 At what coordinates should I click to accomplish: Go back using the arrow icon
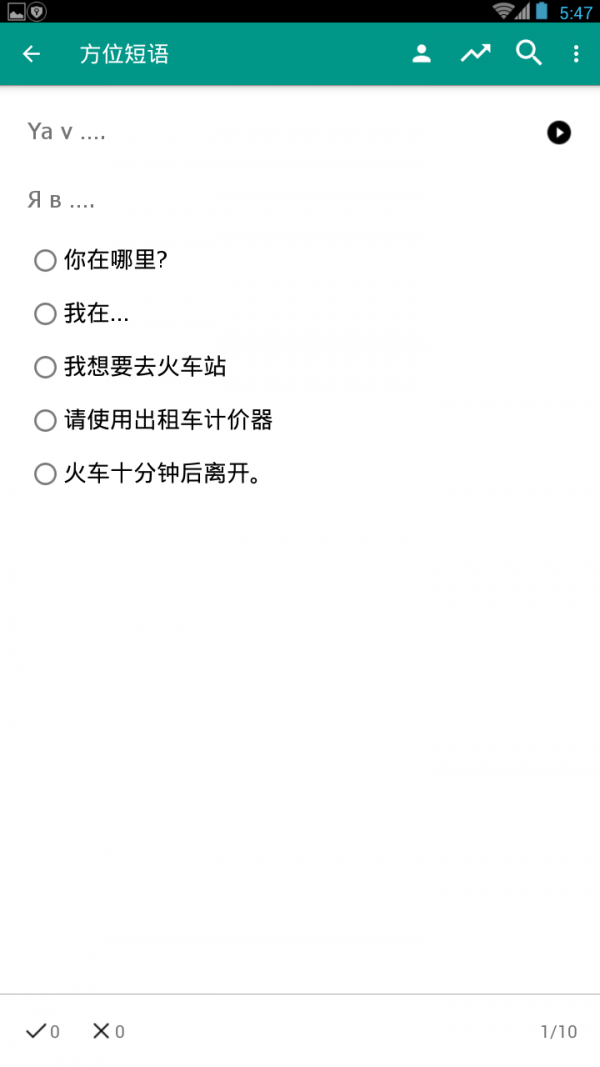pos(32,54)
